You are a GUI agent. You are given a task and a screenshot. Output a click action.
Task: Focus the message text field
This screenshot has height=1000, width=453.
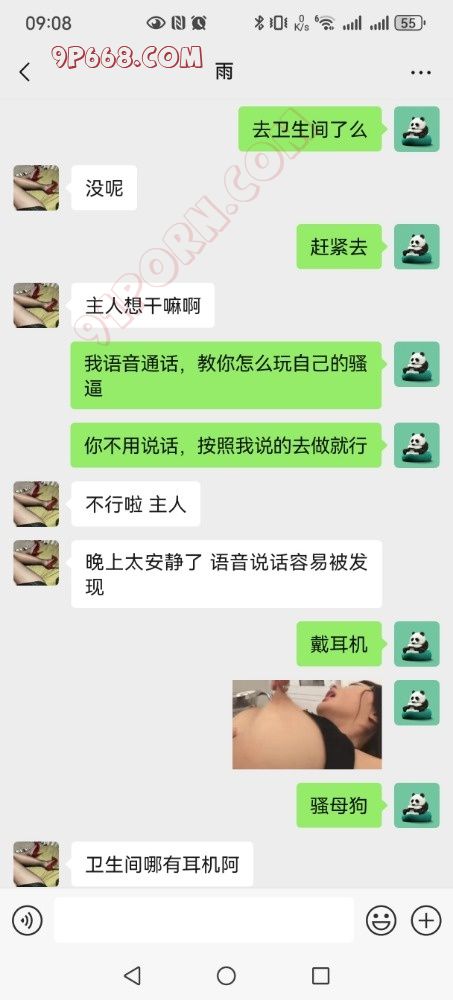click(204, 920)
